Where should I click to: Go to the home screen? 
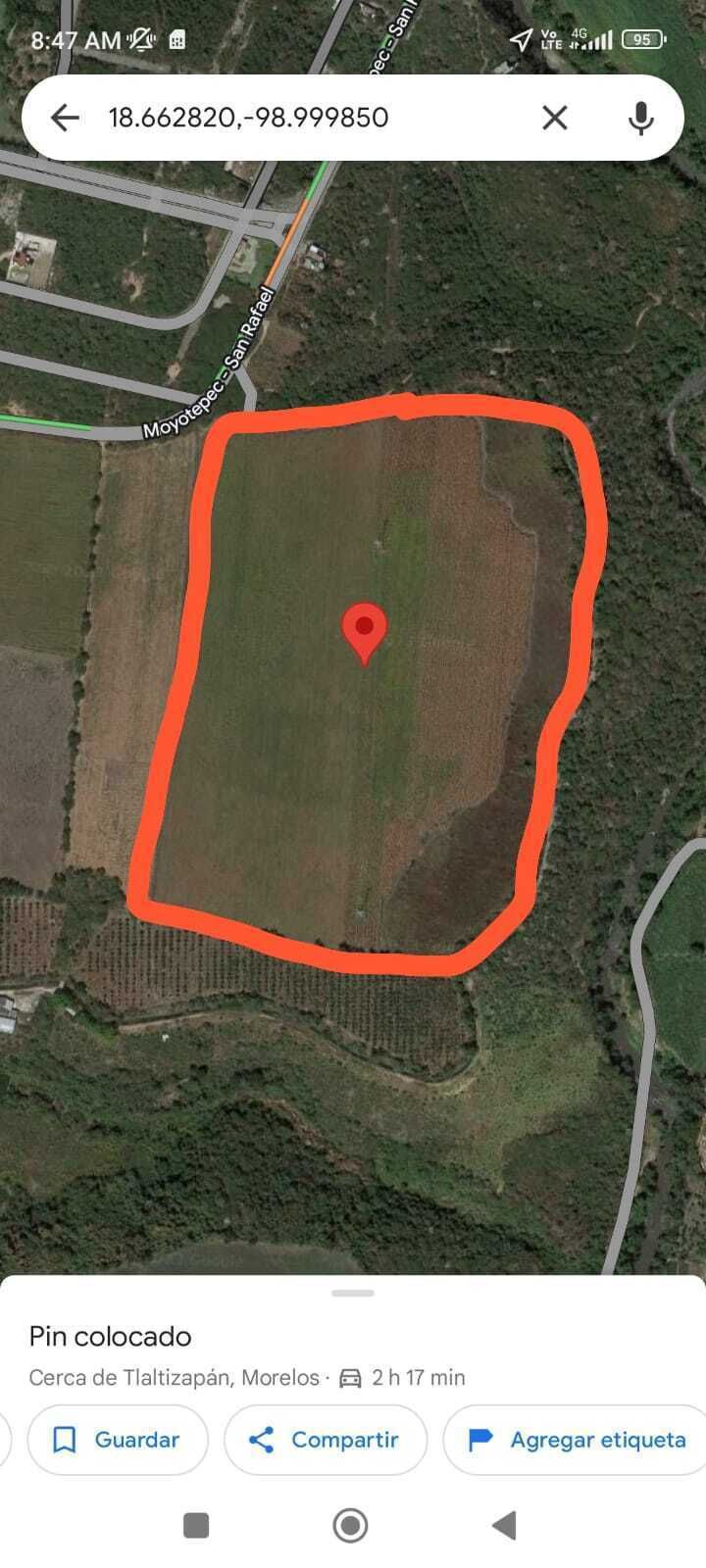point(351,1525)
